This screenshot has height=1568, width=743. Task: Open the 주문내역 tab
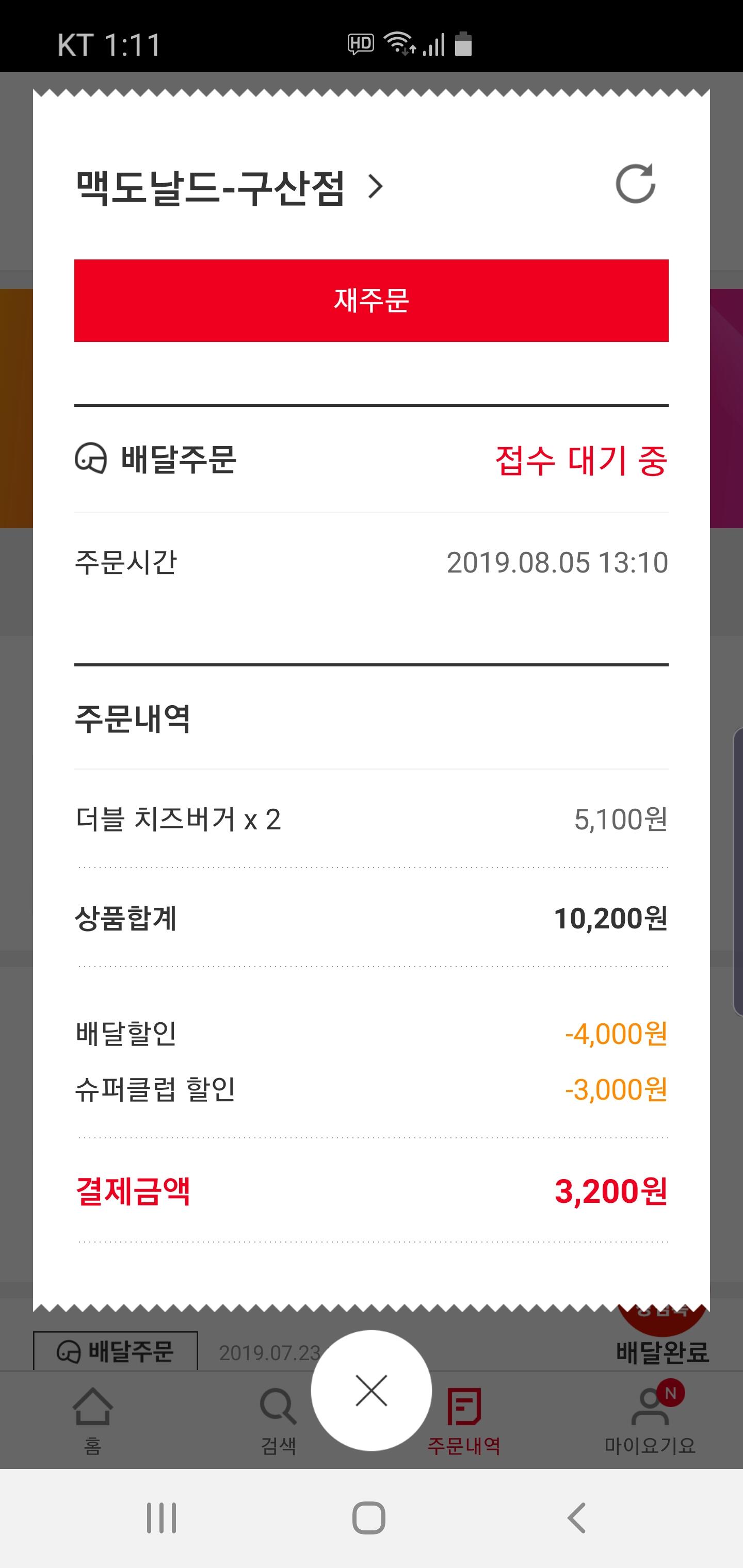point(464,1419)
